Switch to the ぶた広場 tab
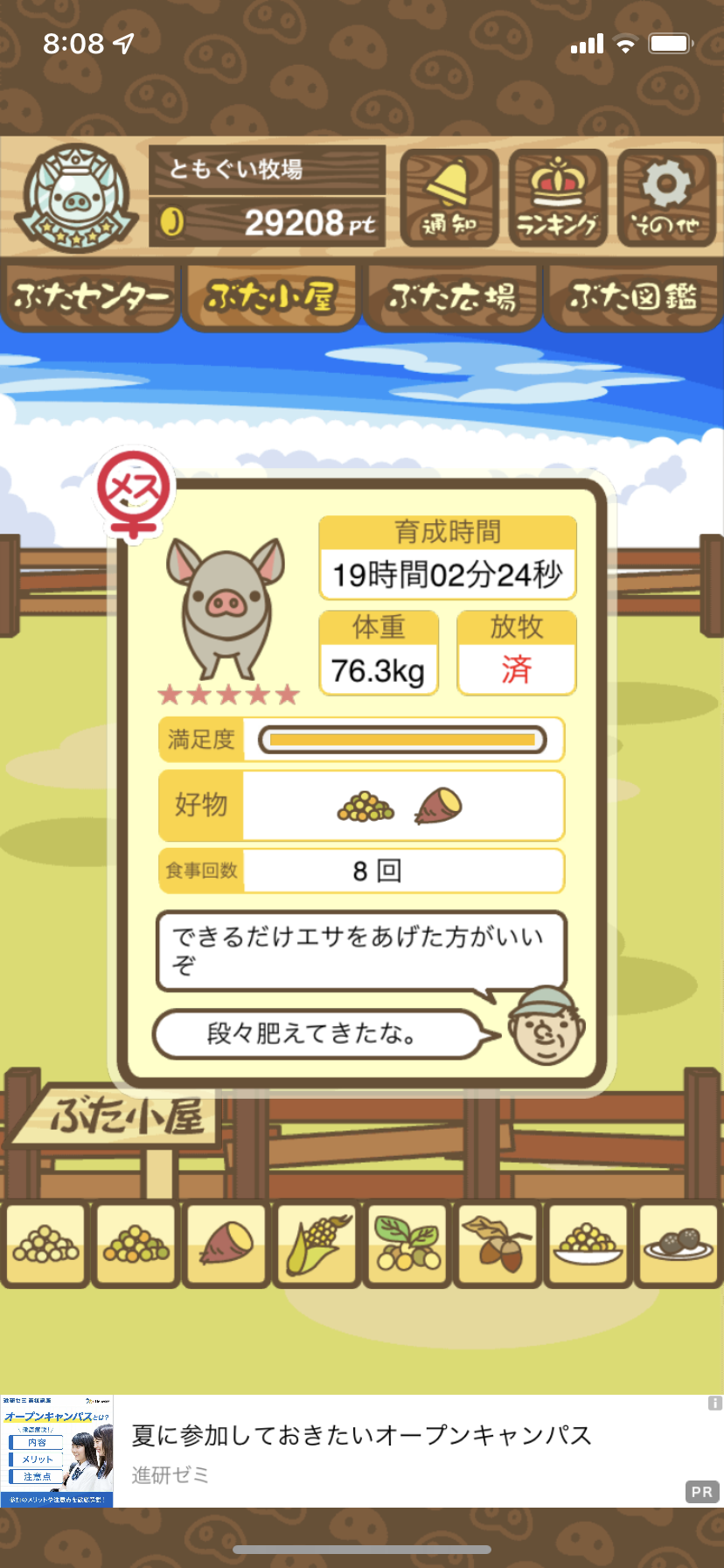Image resolution: width=724 pixels, height=1568 pixels. (452, 297)
